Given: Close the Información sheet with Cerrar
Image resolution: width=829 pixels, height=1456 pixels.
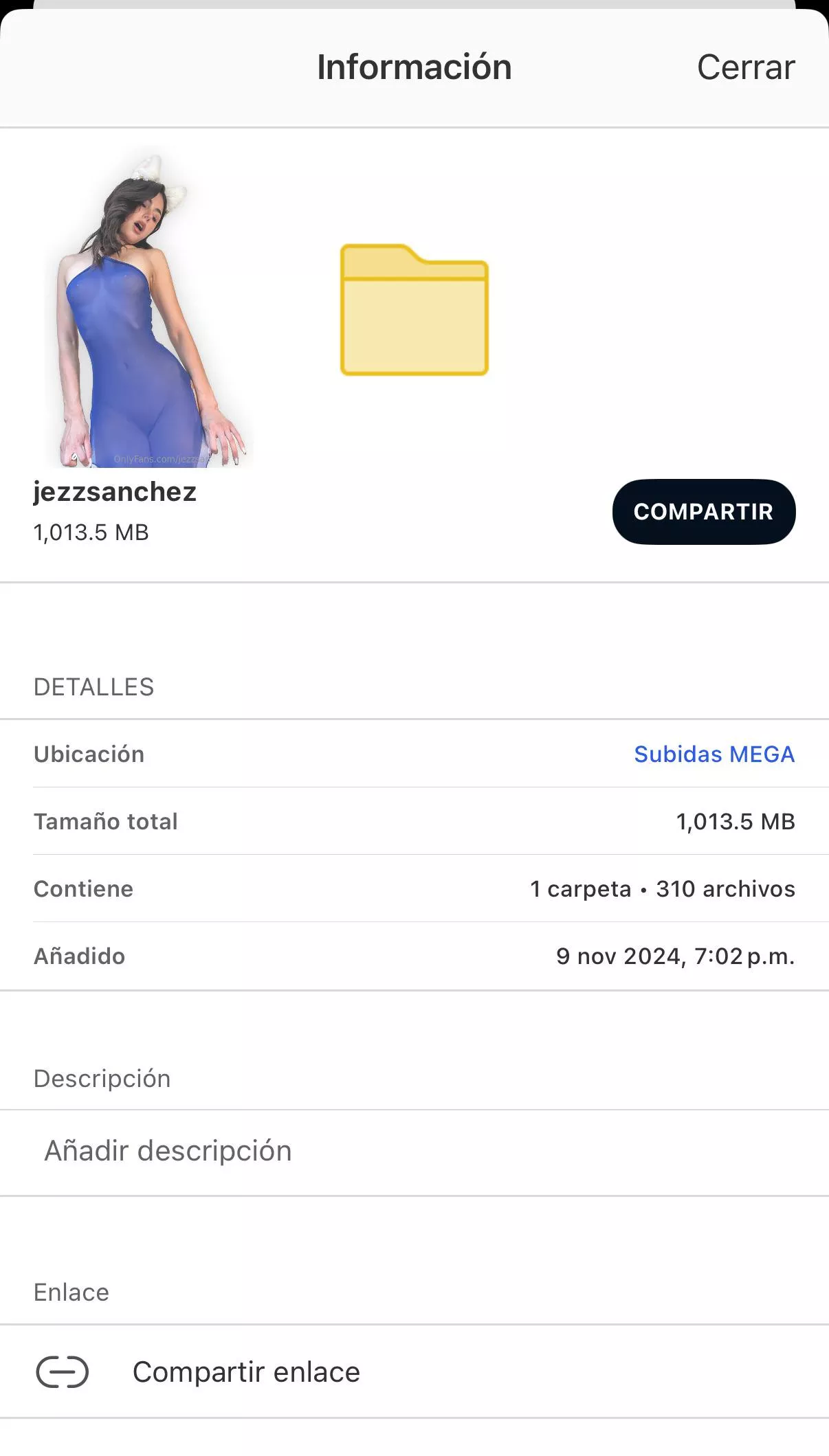Looking at the screenshot, I should [745, 67].
